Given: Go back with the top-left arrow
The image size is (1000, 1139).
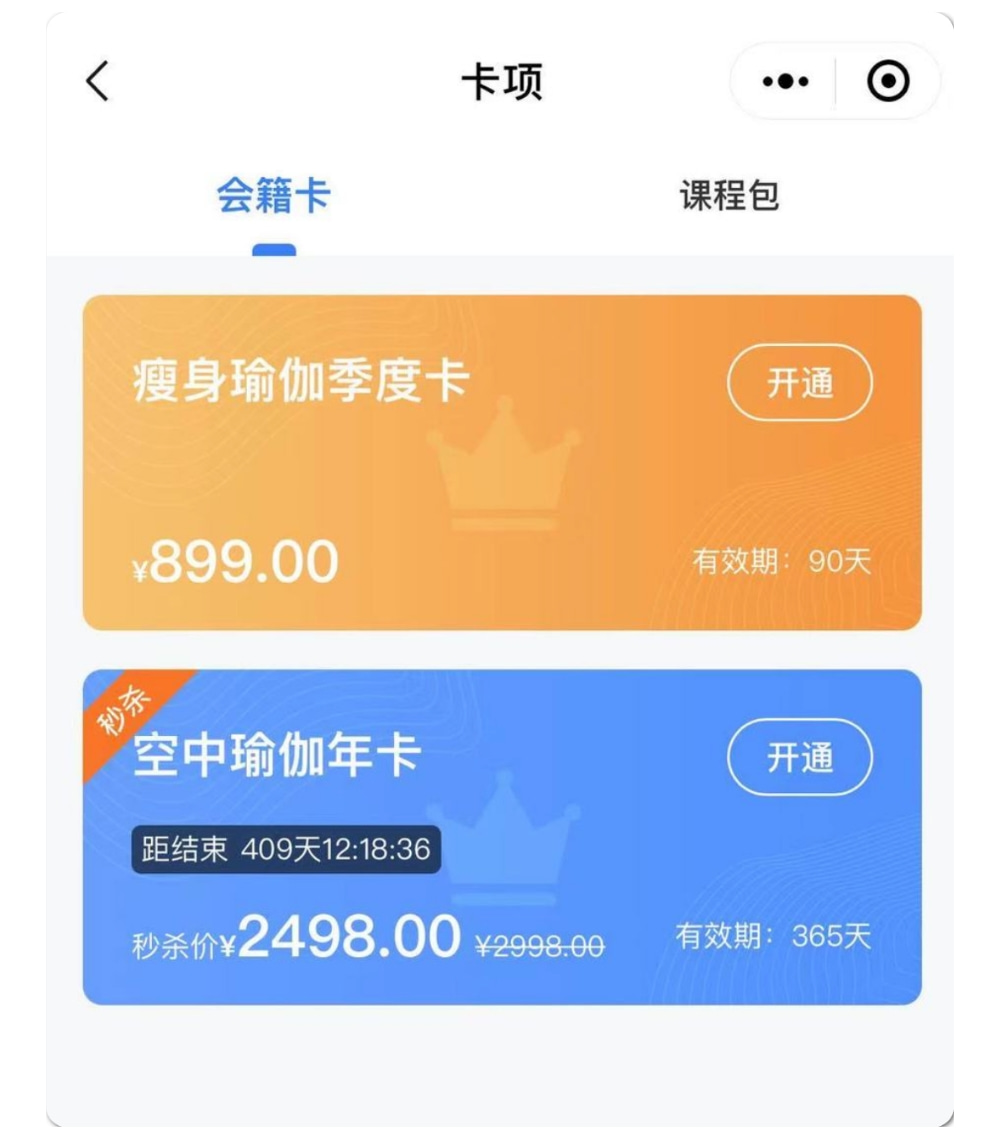Looking at the screenshot, I should (x=97, y=81).
